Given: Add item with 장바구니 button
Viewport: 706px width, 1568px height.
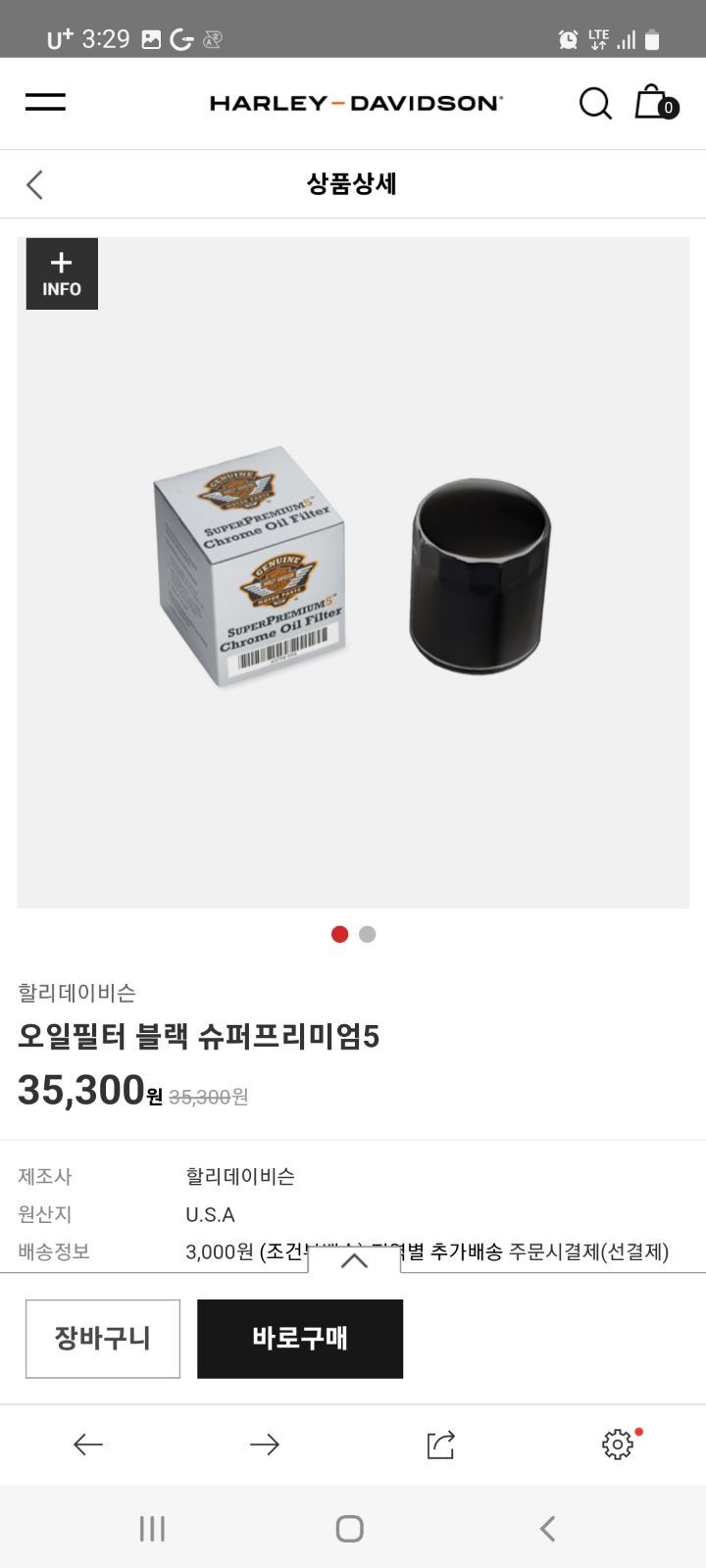Looking at the screenshot, I should [x=103, y=1339].
